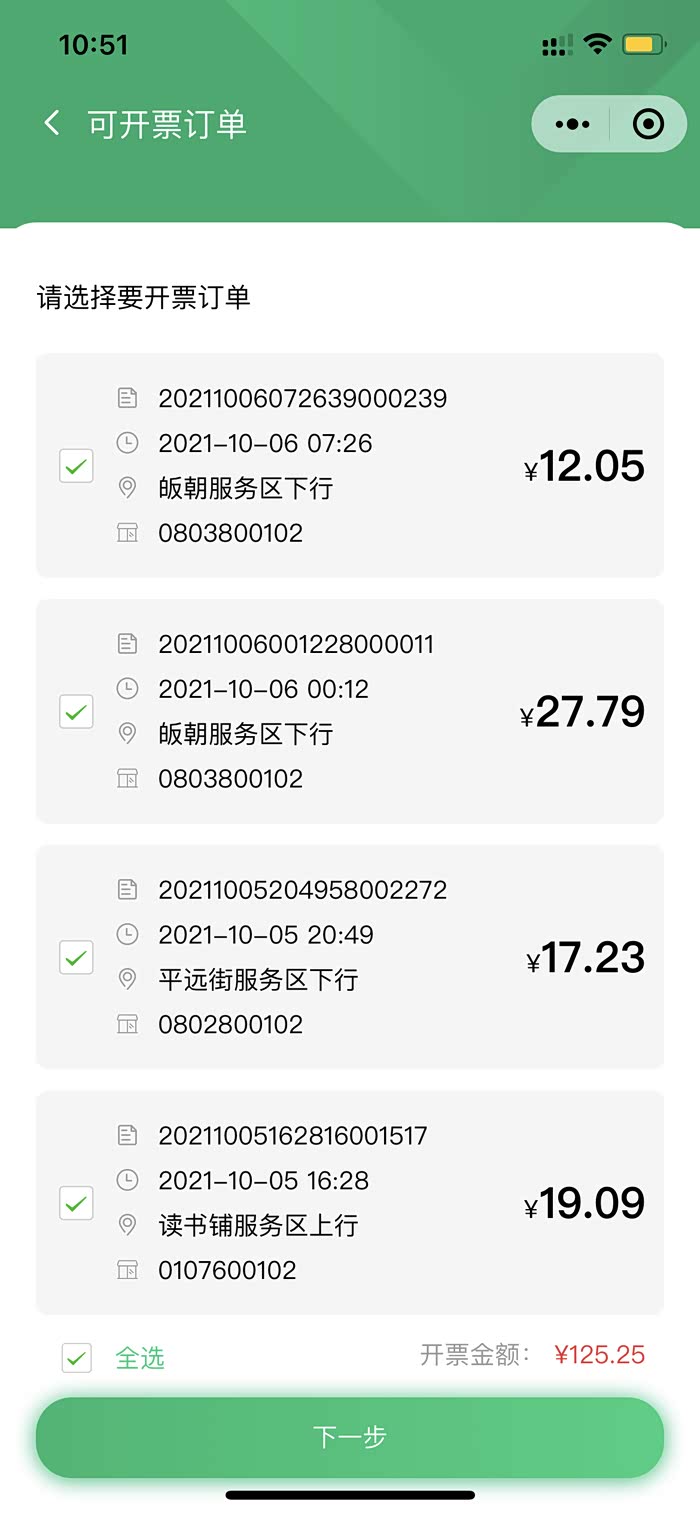Tap the 下一步 button to continue
This screenshot has width=700, height=1514.
click(x=350, y=1437)
